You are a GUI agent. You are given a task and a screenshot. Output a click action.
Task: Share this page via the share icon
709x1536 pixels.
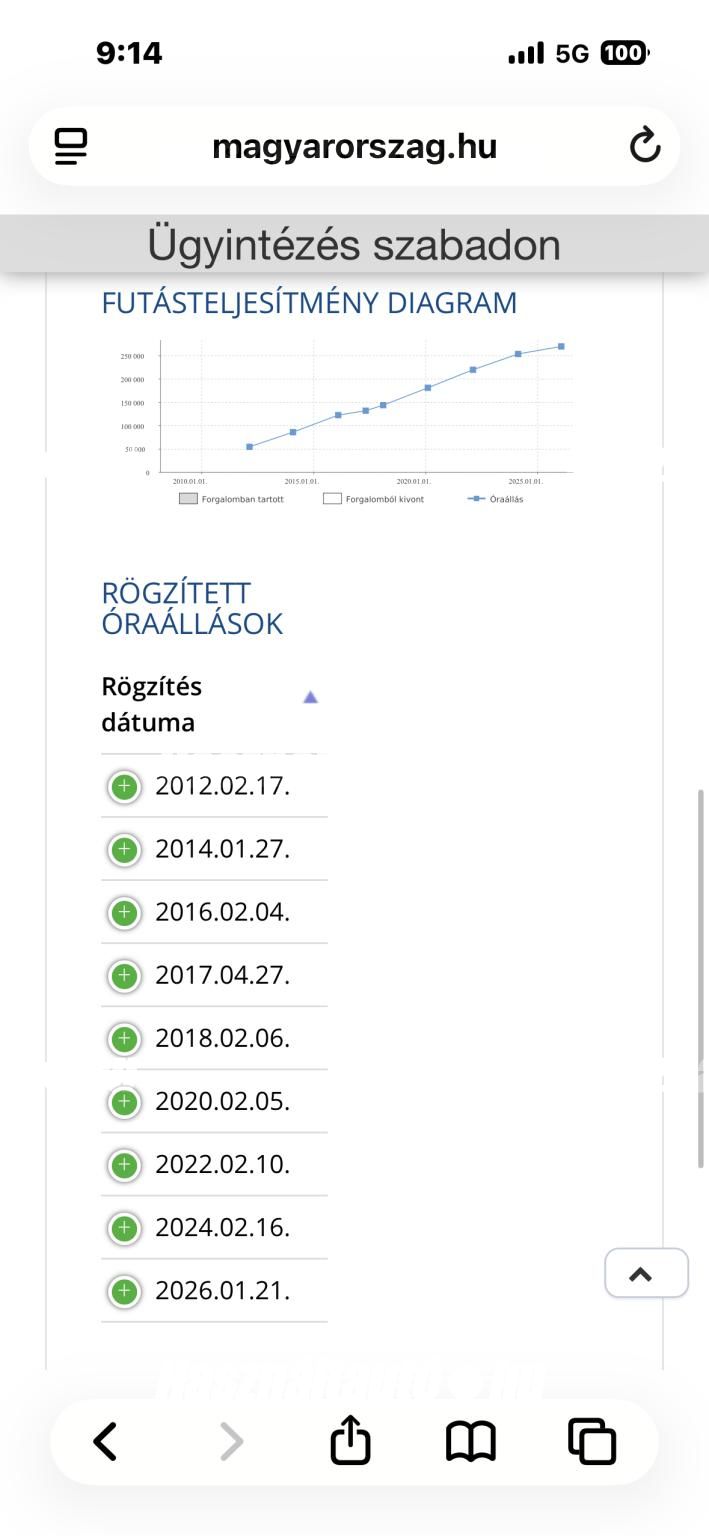tap(351, 1440)
